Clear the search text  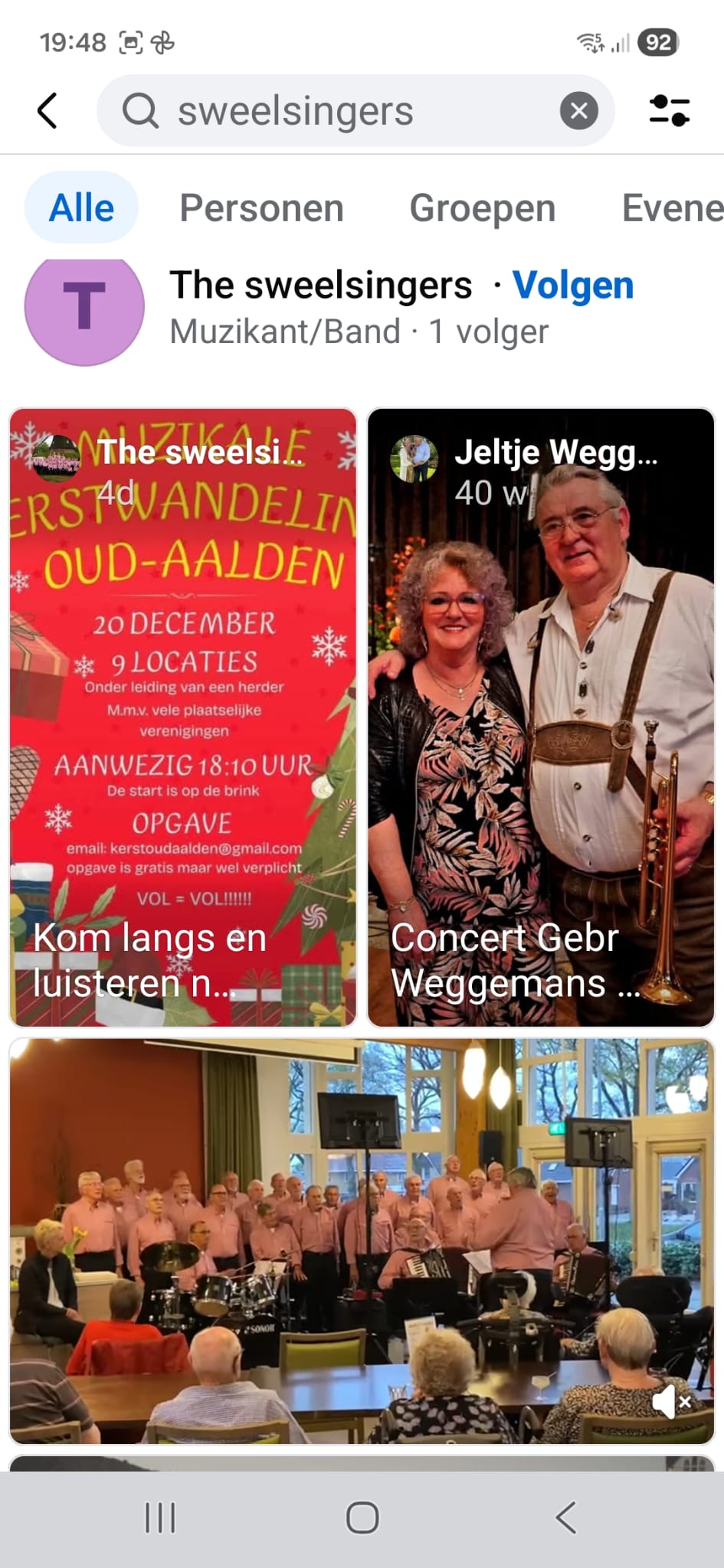coord(578,111)
